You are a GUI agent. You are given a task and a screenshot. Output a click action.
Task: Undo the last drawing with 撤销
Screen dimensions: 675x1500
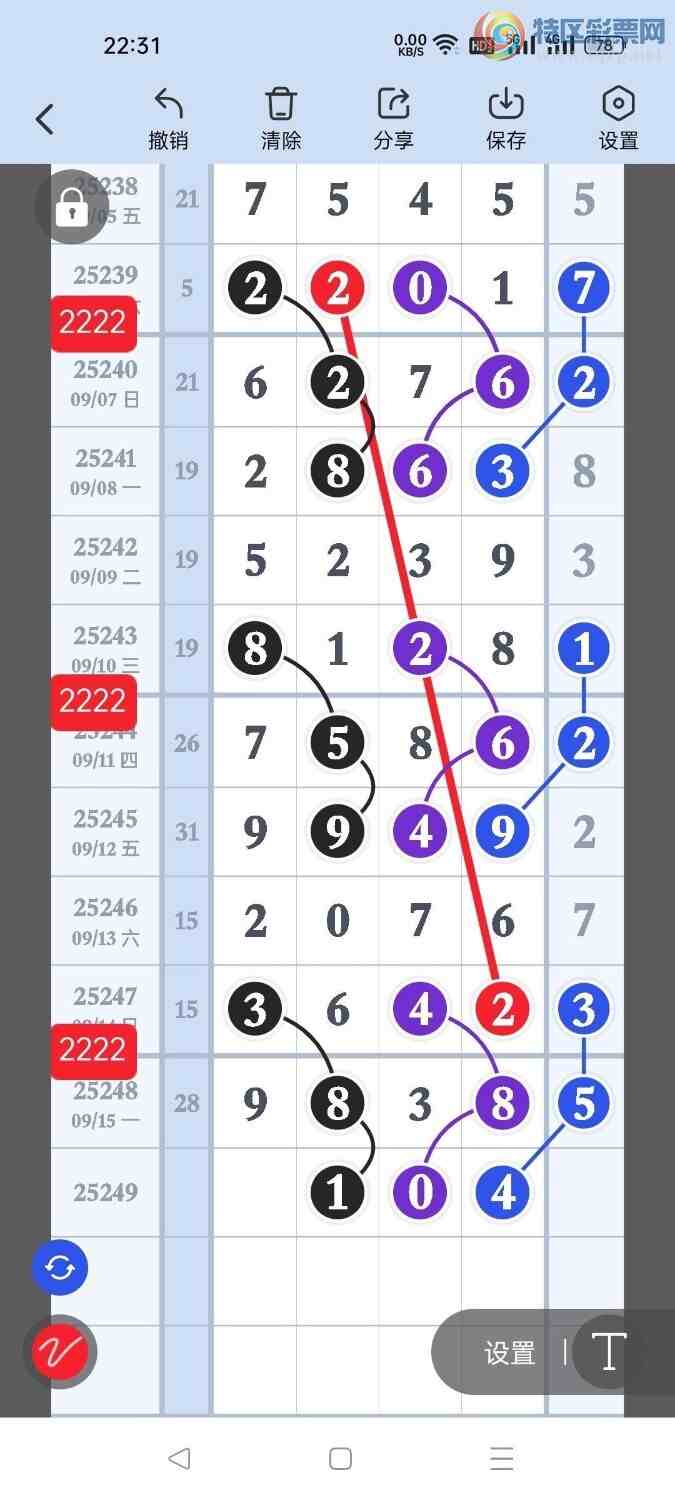pyautogui.click(x=168, y=119)
